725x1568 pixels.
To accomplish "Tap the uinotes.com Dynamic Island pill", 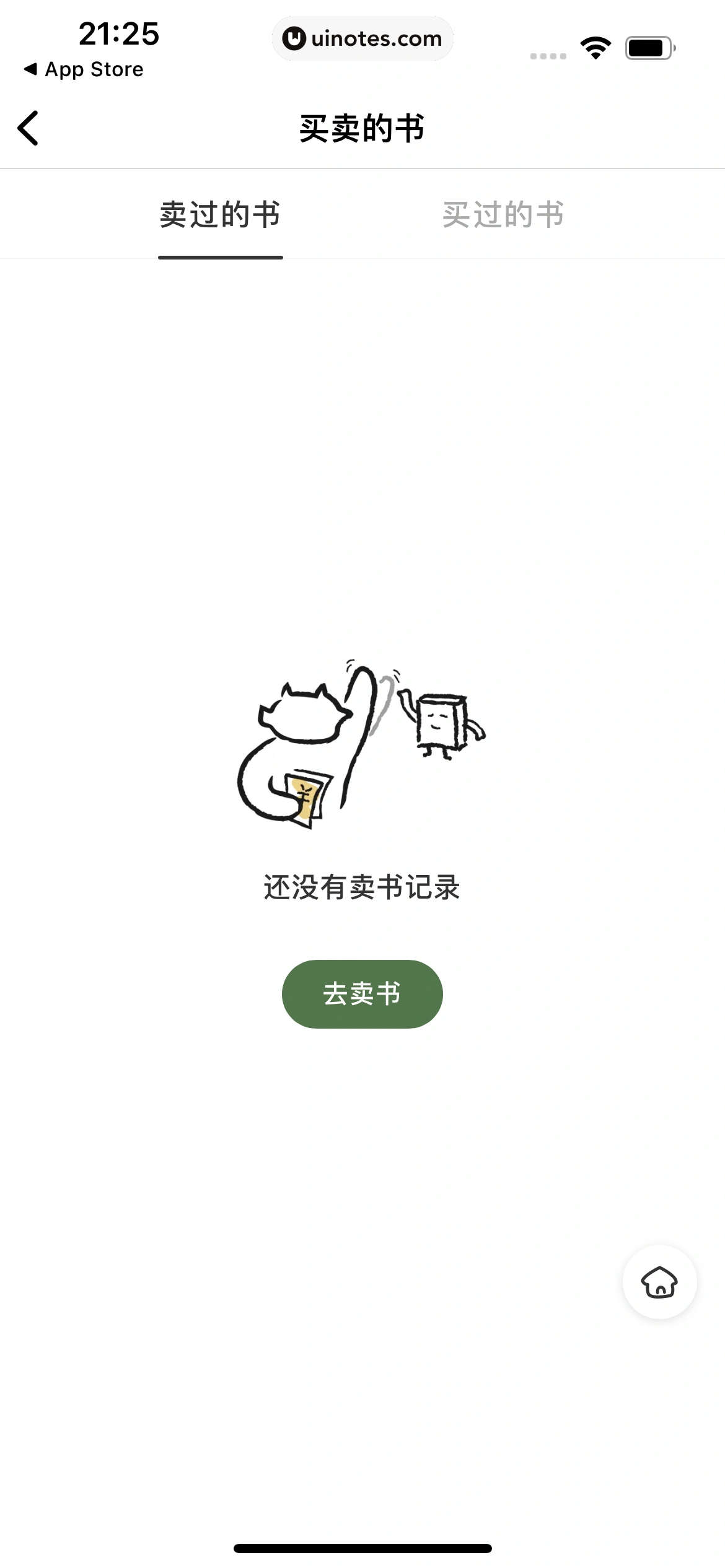I will pyautogui.click(x=362, y=38).
